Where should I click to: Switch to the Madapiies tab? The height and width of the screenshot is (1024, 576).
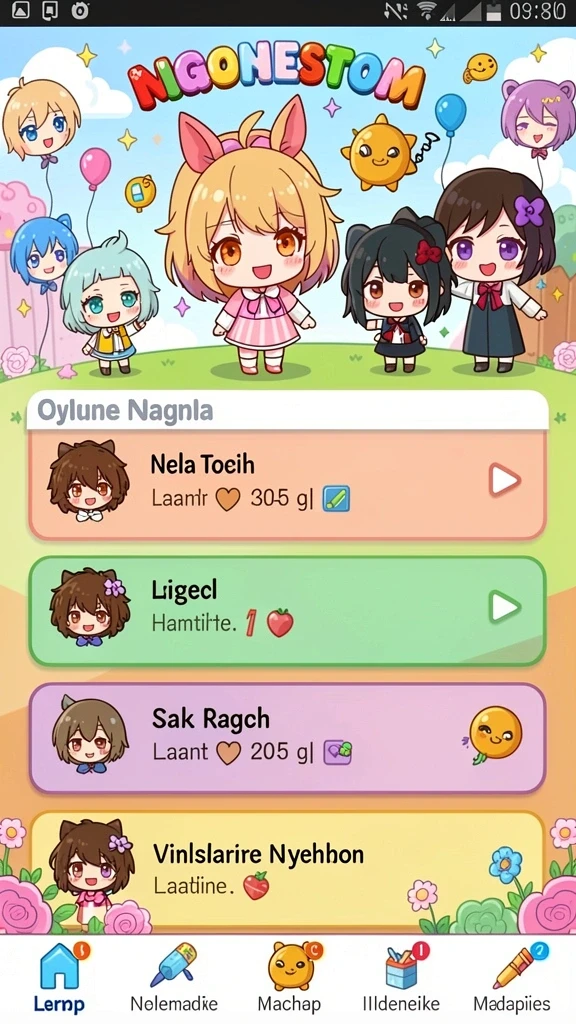click(x=513, y=976)
